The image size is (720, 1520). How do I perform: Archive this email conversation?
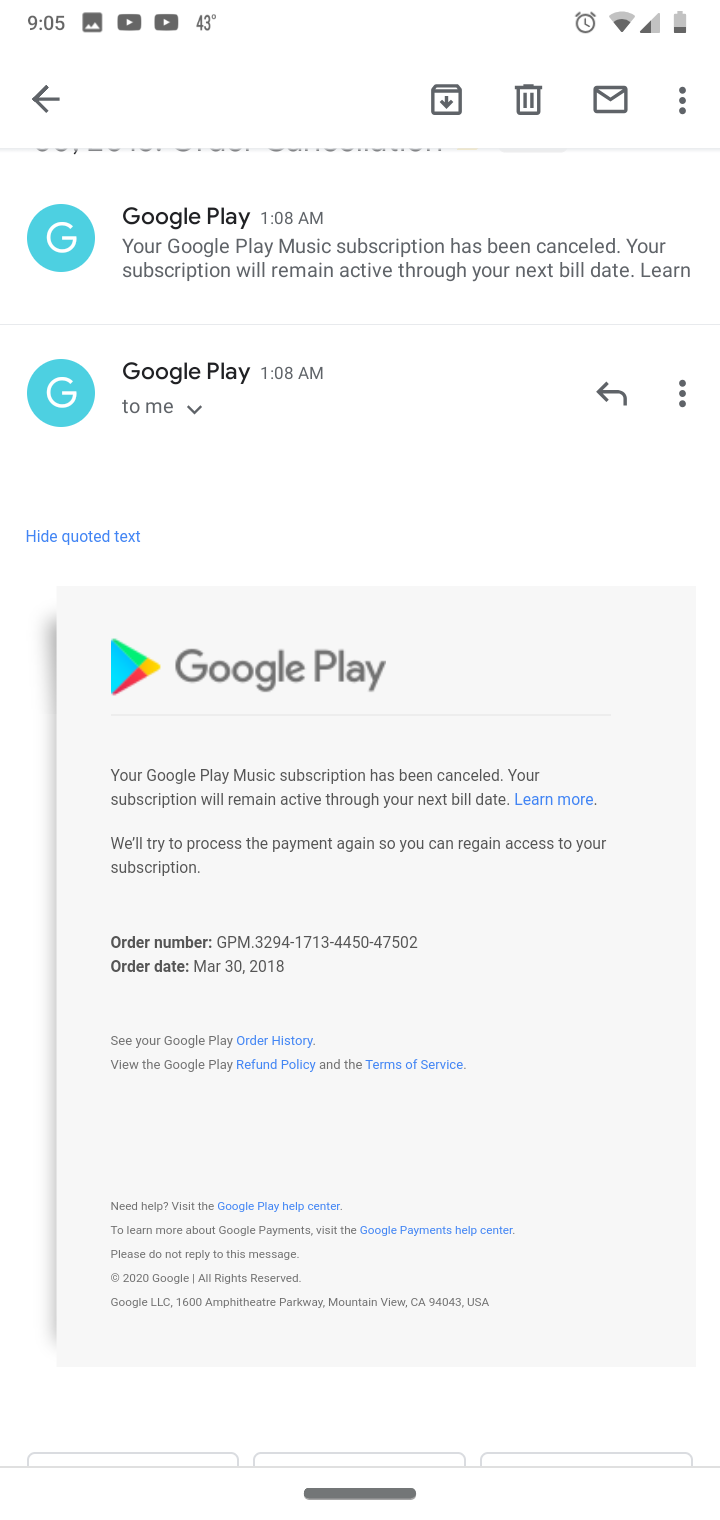click(446, 99)
